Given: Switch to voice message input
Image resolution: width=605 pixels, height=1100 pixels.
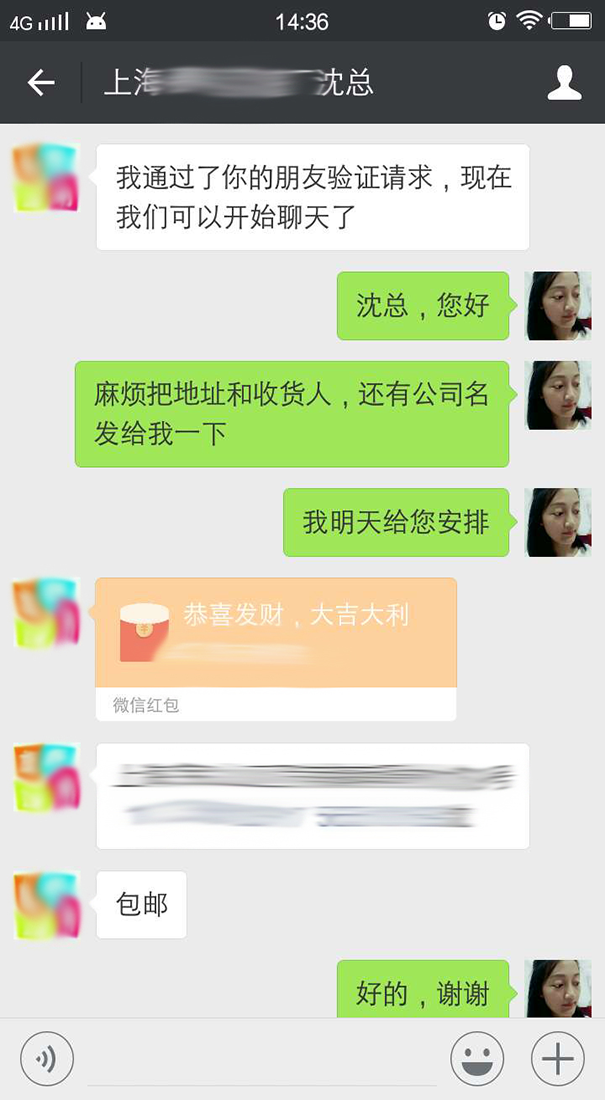Looking at the screenshot, I should pos(47,1059).
